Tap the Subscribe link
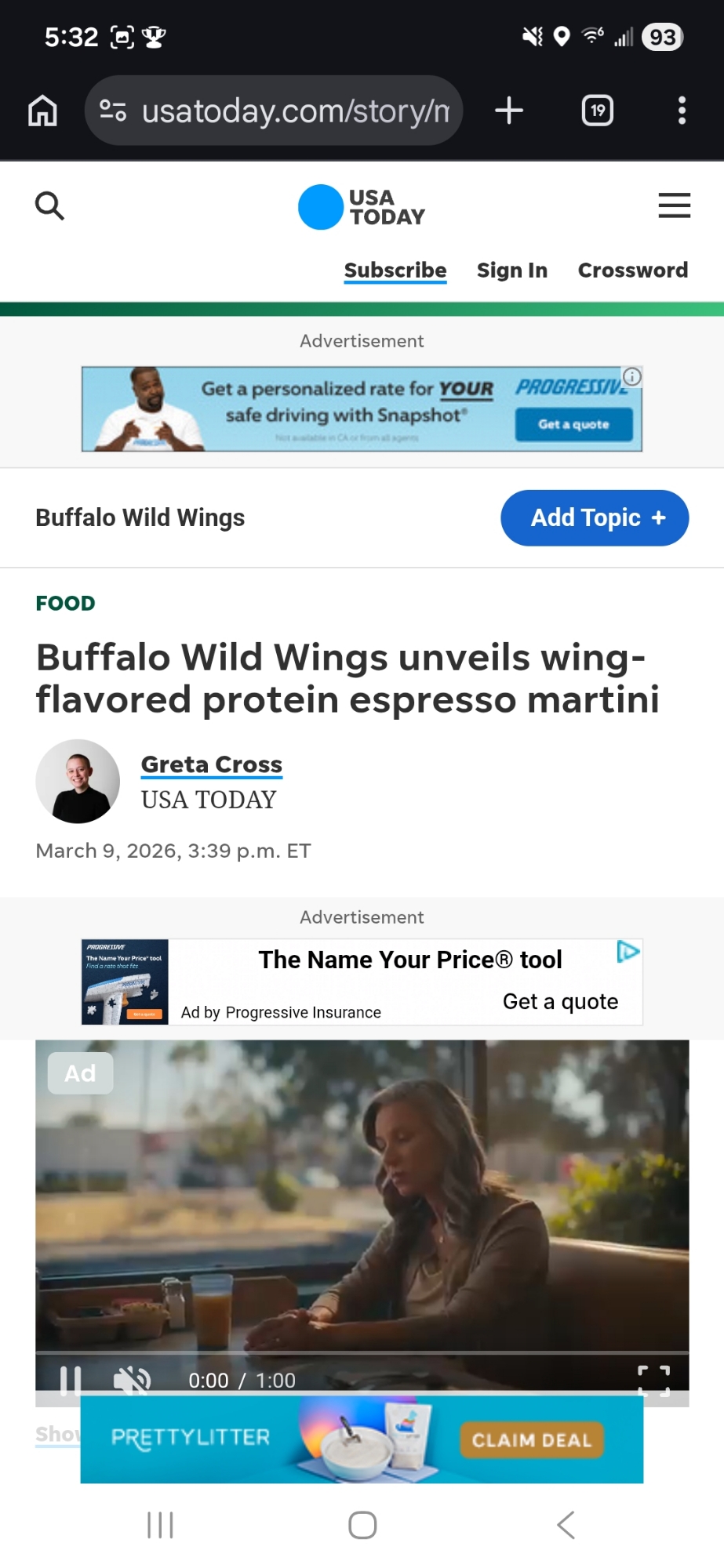The image size is (724, 1568). coord(395,270)
